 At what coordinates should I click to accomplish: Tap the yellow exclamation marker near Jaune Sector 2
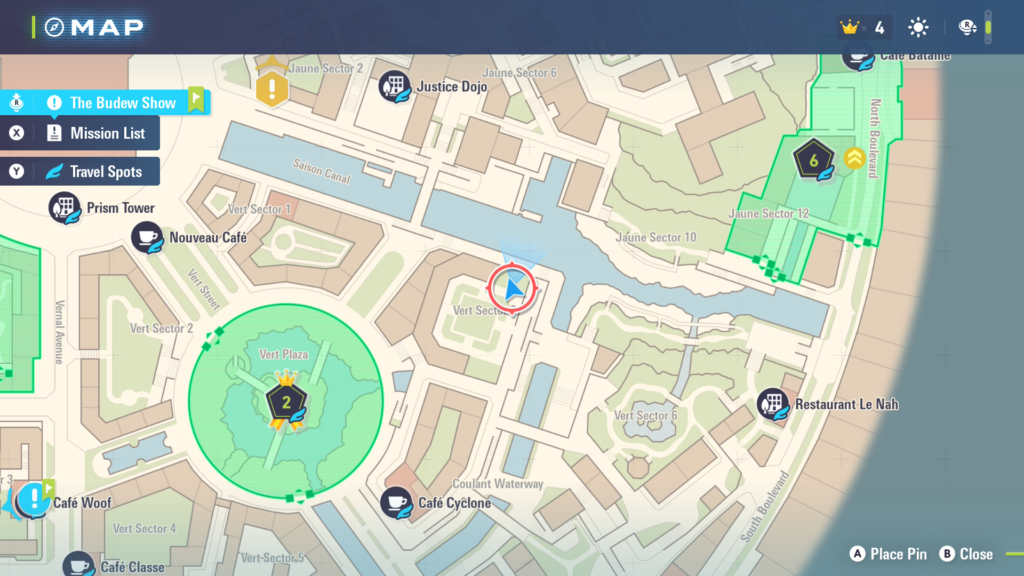point(272,89)
